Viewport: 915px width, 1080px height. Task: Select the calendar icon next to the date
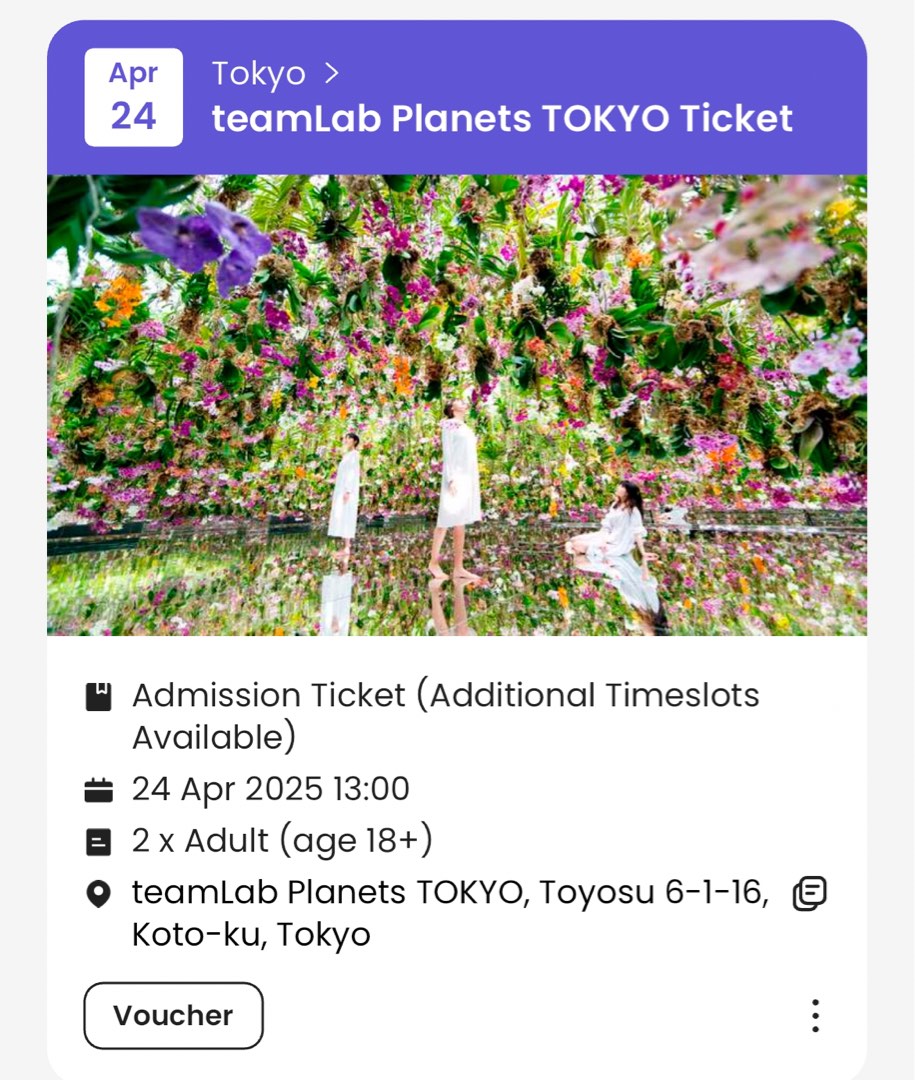99,789
